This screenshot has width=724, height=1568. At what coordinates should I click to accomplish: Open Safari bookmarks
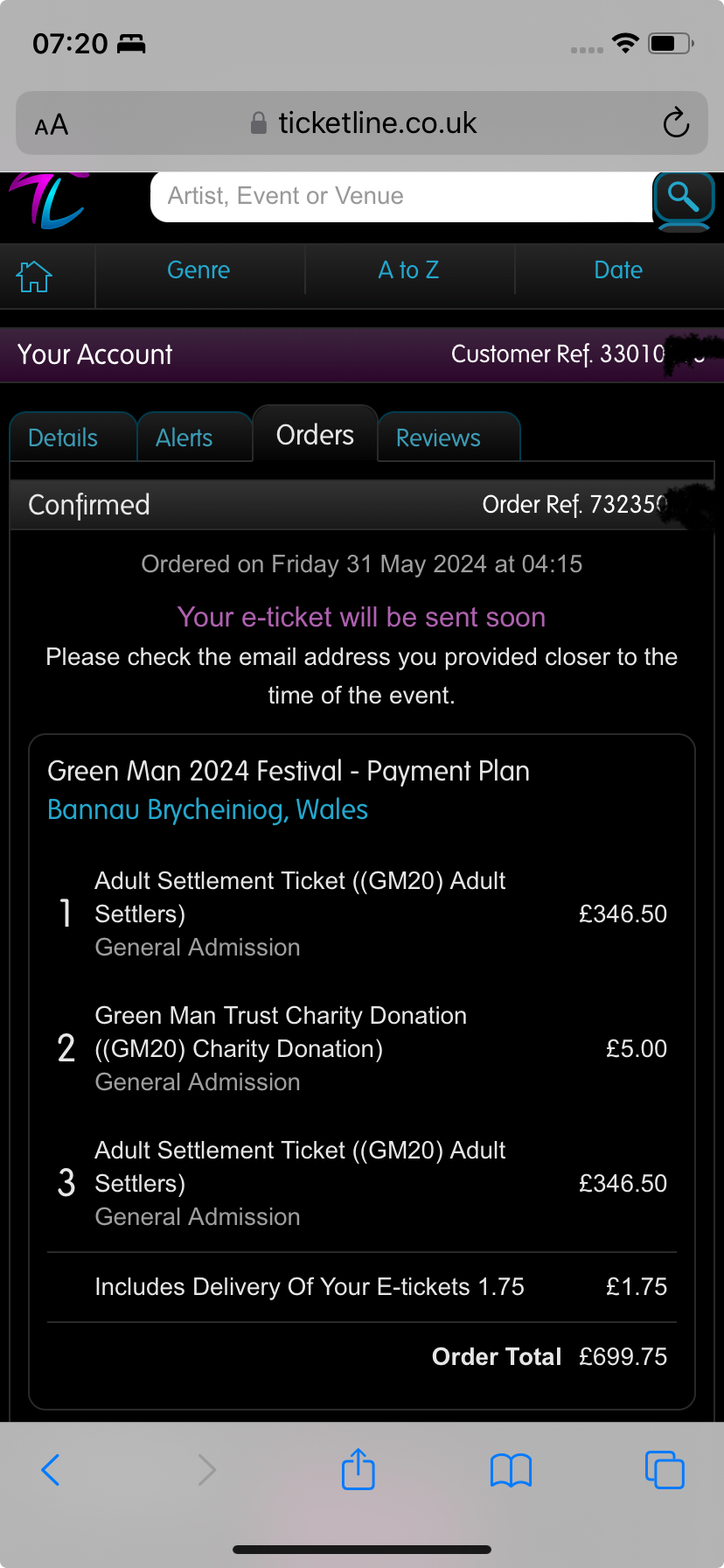click(x=511, y=1470)
